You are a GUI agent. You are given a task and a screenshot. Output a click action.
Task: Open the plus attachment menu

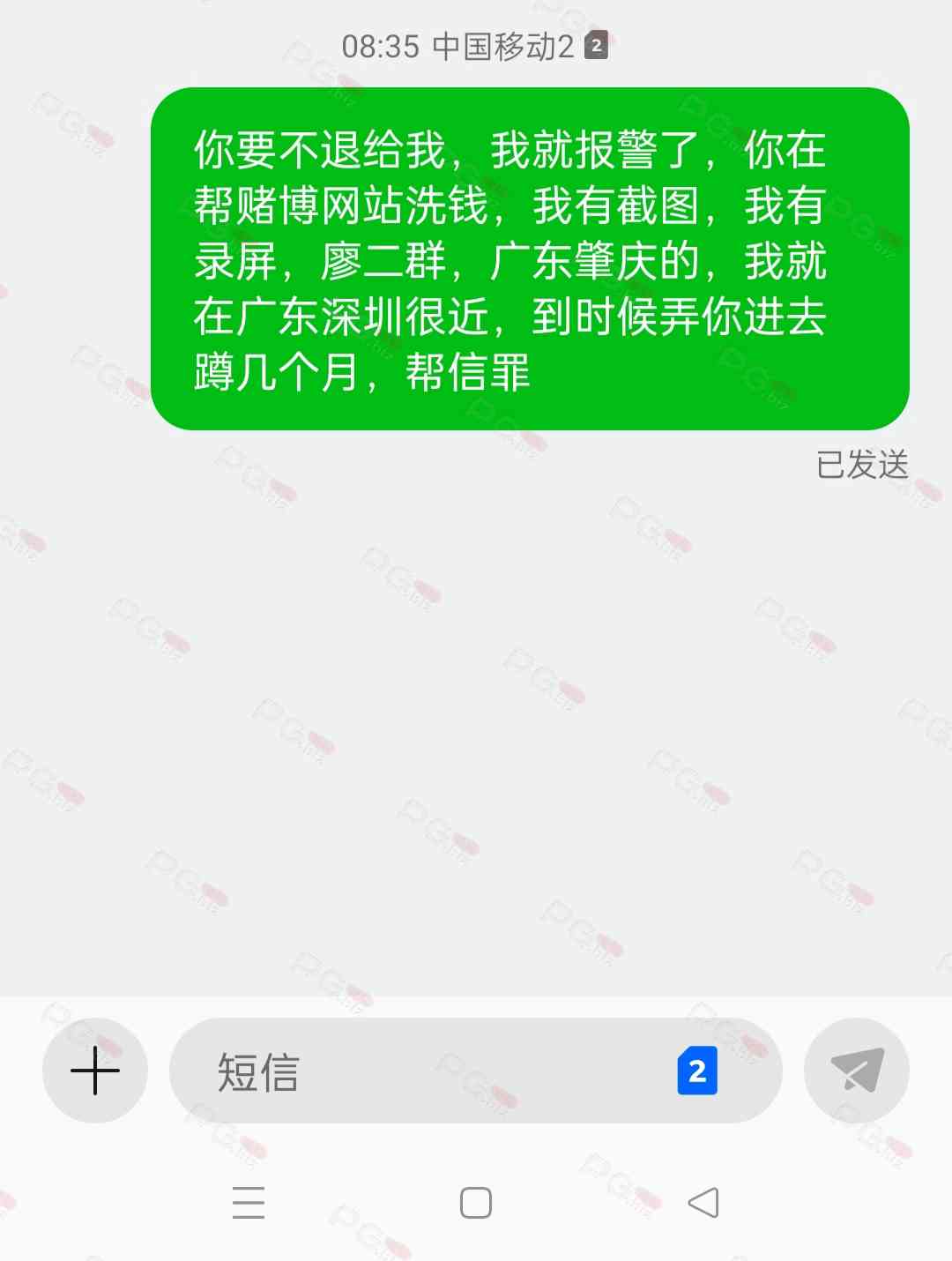tap(95, 1071)
